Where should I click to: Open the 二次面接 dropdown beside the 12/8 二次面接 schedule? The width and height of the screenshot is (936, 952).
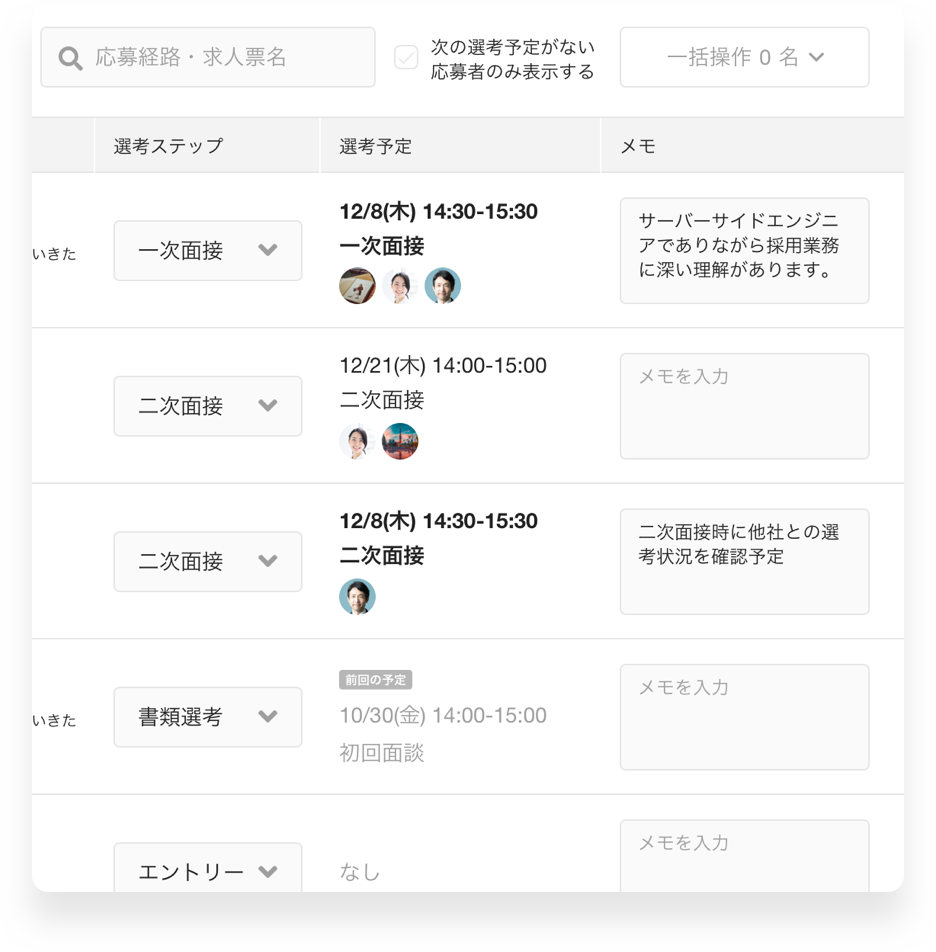point(208,562)
